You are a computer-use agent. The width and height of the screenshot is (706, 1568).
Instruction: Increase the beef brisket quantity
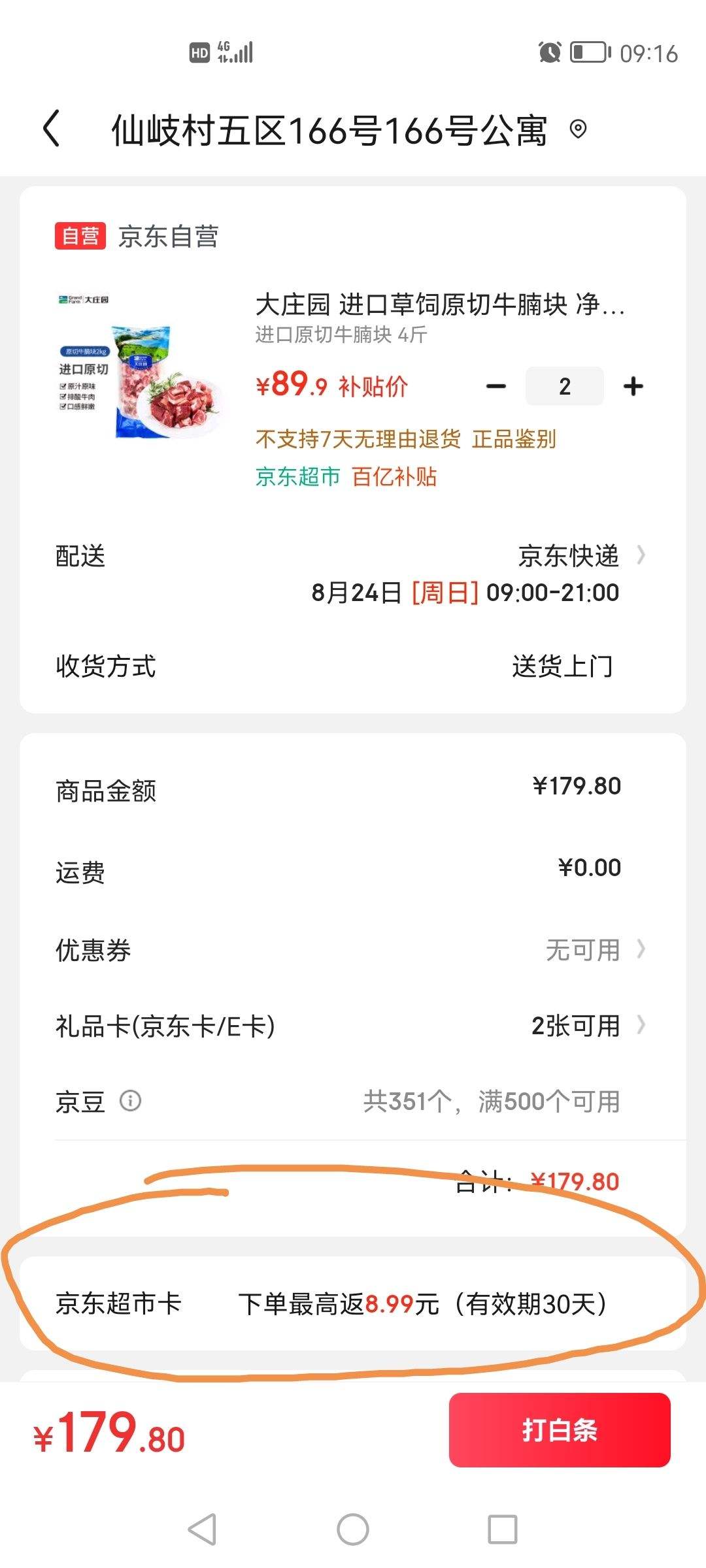click(633, 386)
